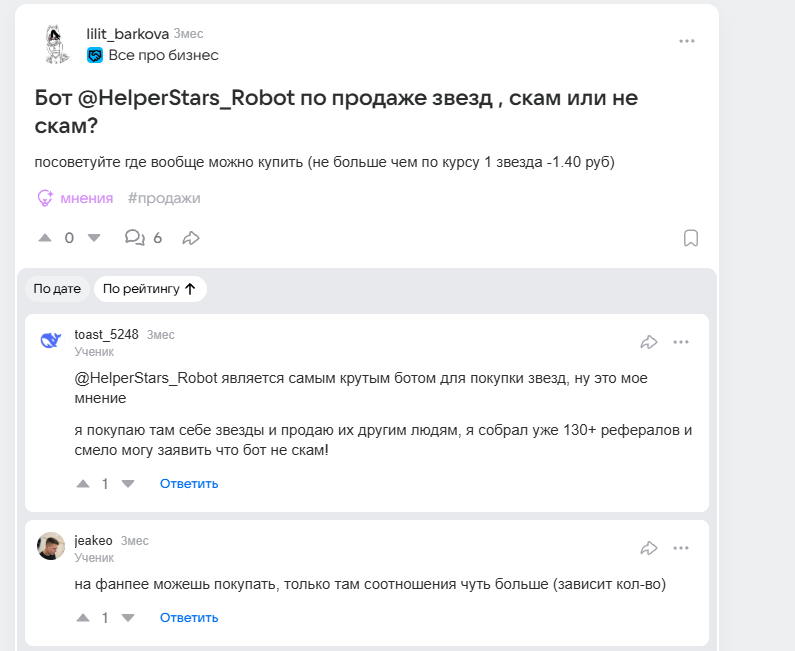The image size is (795, 651).
Task: Reply to toast_5248 with Ответить
Action: click(189, 484)
